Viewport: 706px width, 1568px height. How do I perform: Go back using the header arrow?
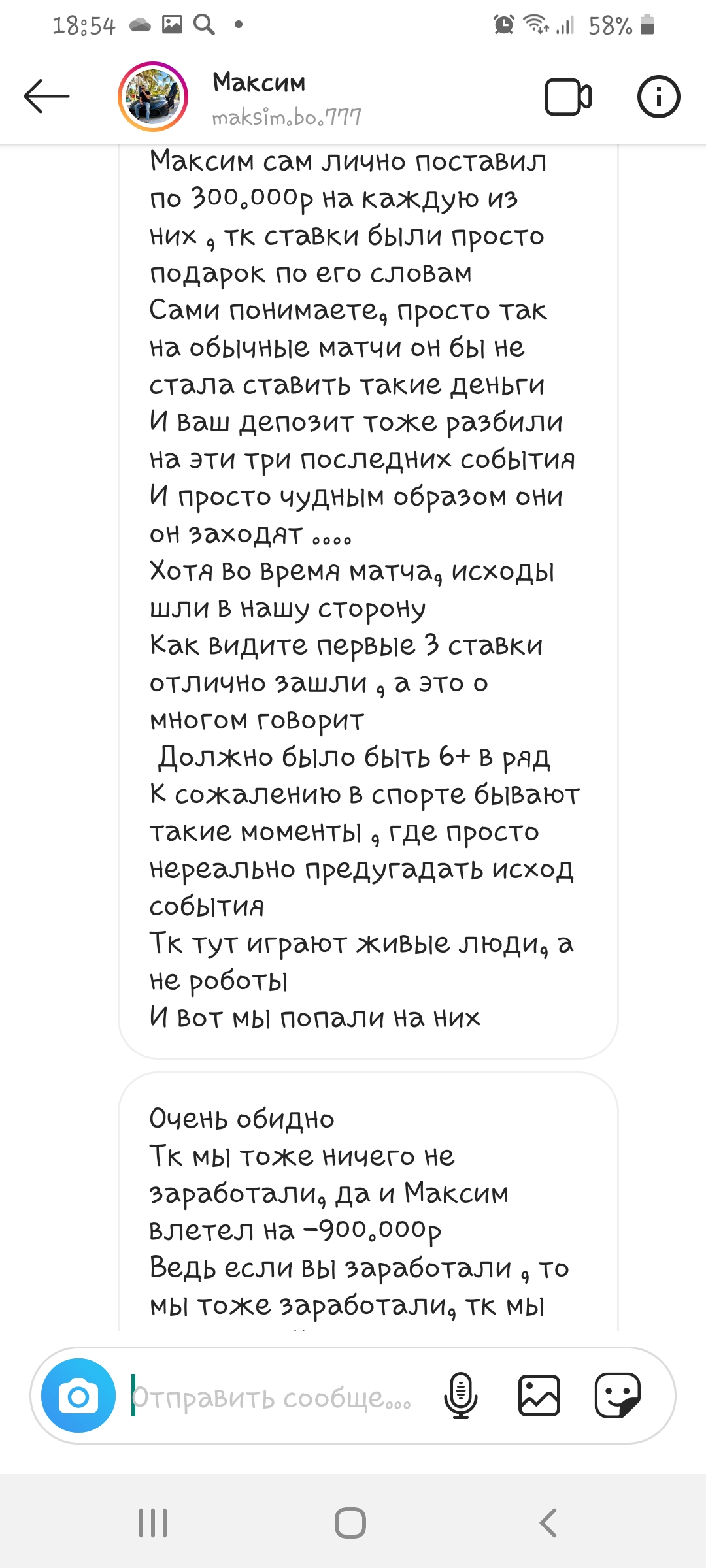pyautogui.click(x=46, y=97)
